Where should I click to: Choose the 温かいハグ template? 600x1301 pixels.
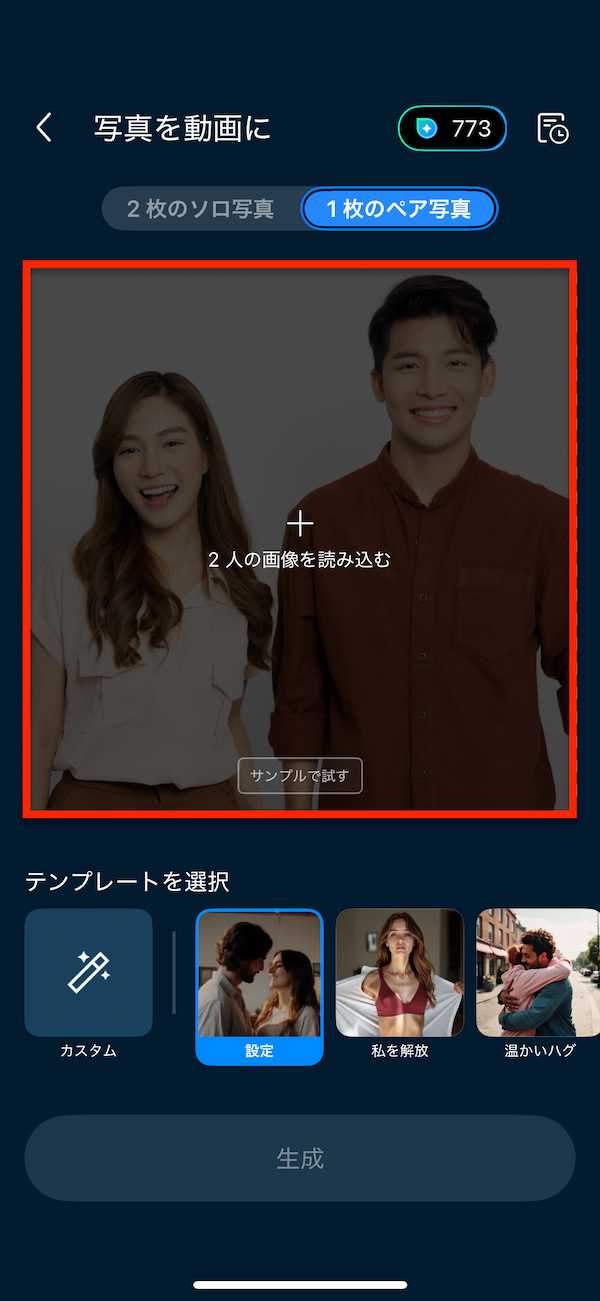[538, 972]
